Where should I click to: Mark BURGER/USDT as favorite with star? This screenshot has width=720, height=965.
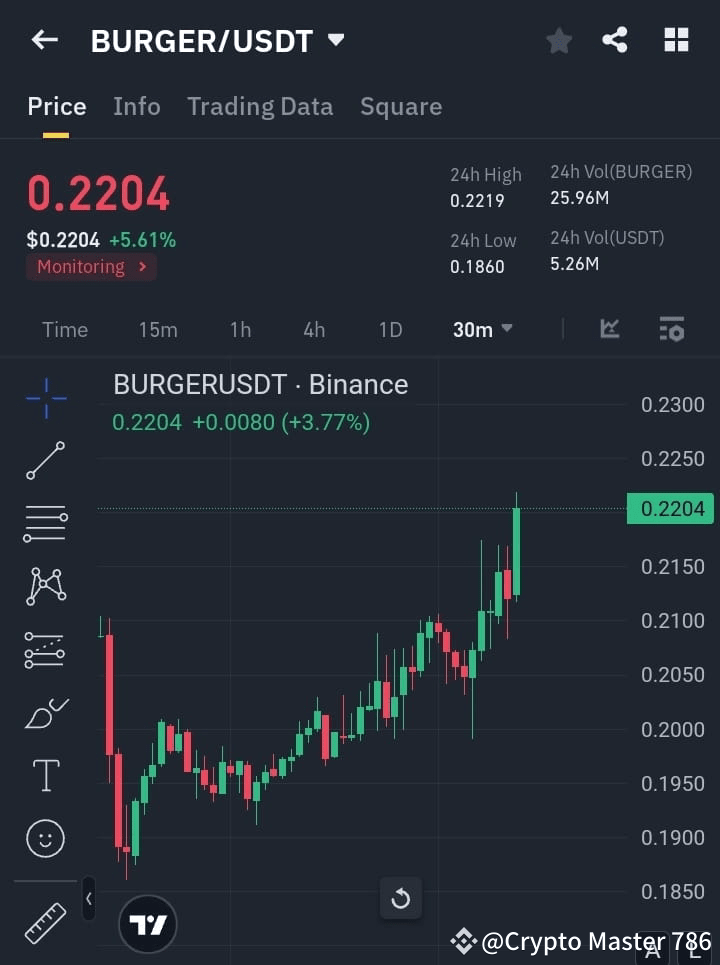[x=558, y=41]
